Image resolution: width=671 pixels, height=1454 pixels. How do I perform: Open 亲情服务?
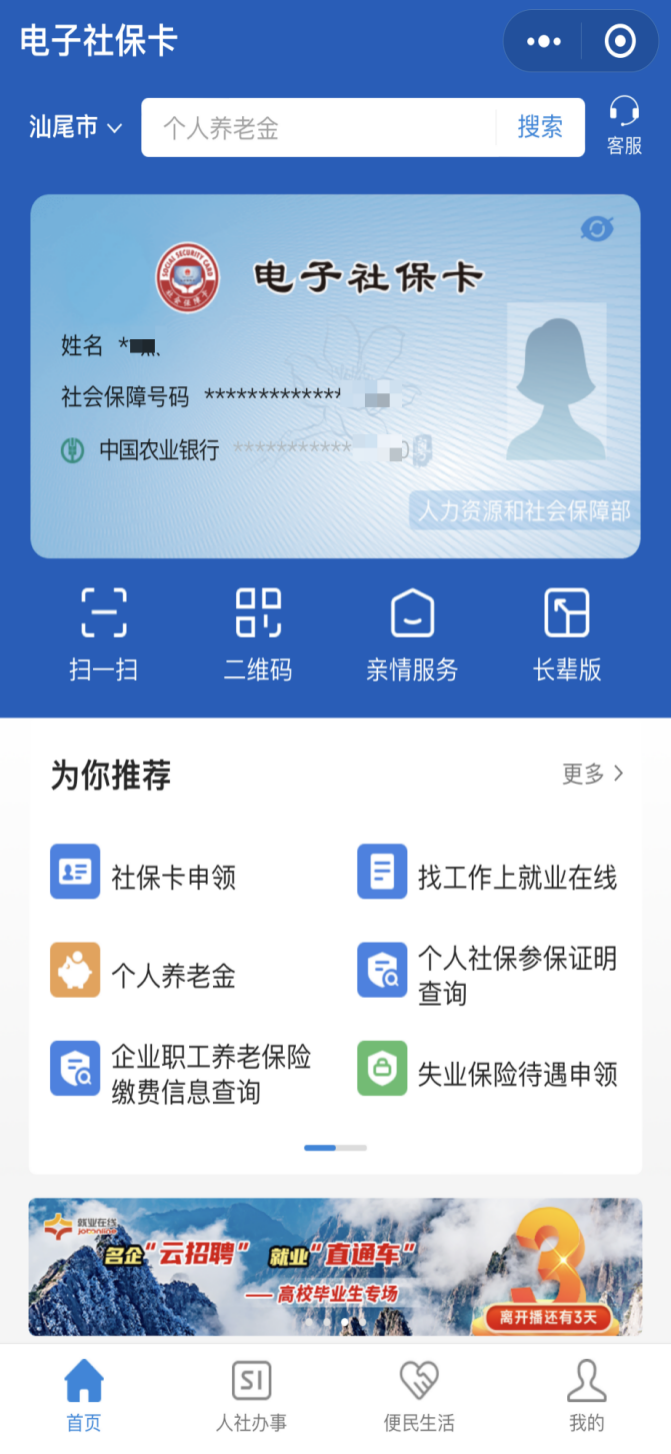pyautogui.click(x=412, y=634)
